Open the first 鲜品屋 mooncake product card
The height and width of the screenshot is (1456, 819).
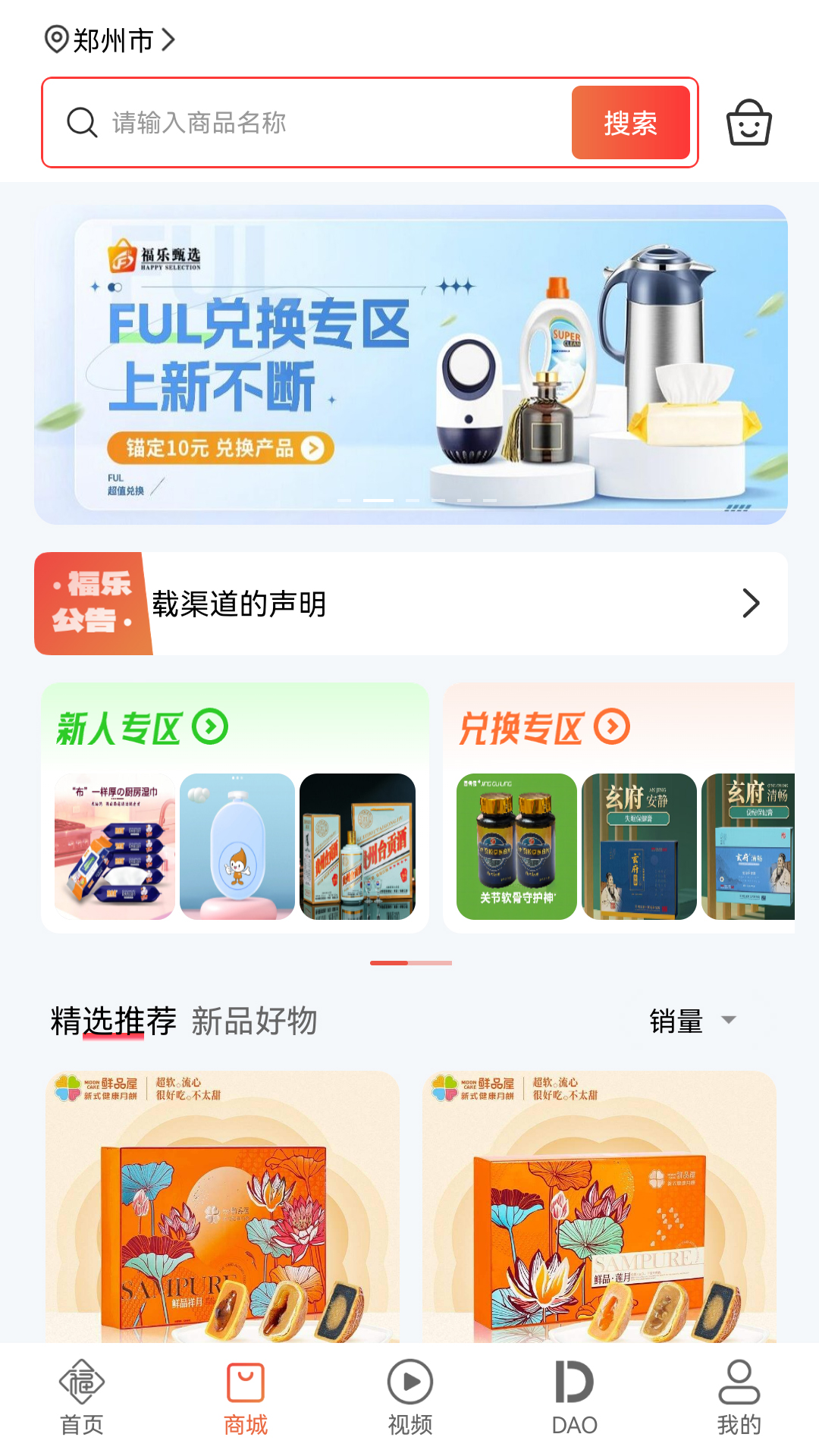tap(222, 1206)
